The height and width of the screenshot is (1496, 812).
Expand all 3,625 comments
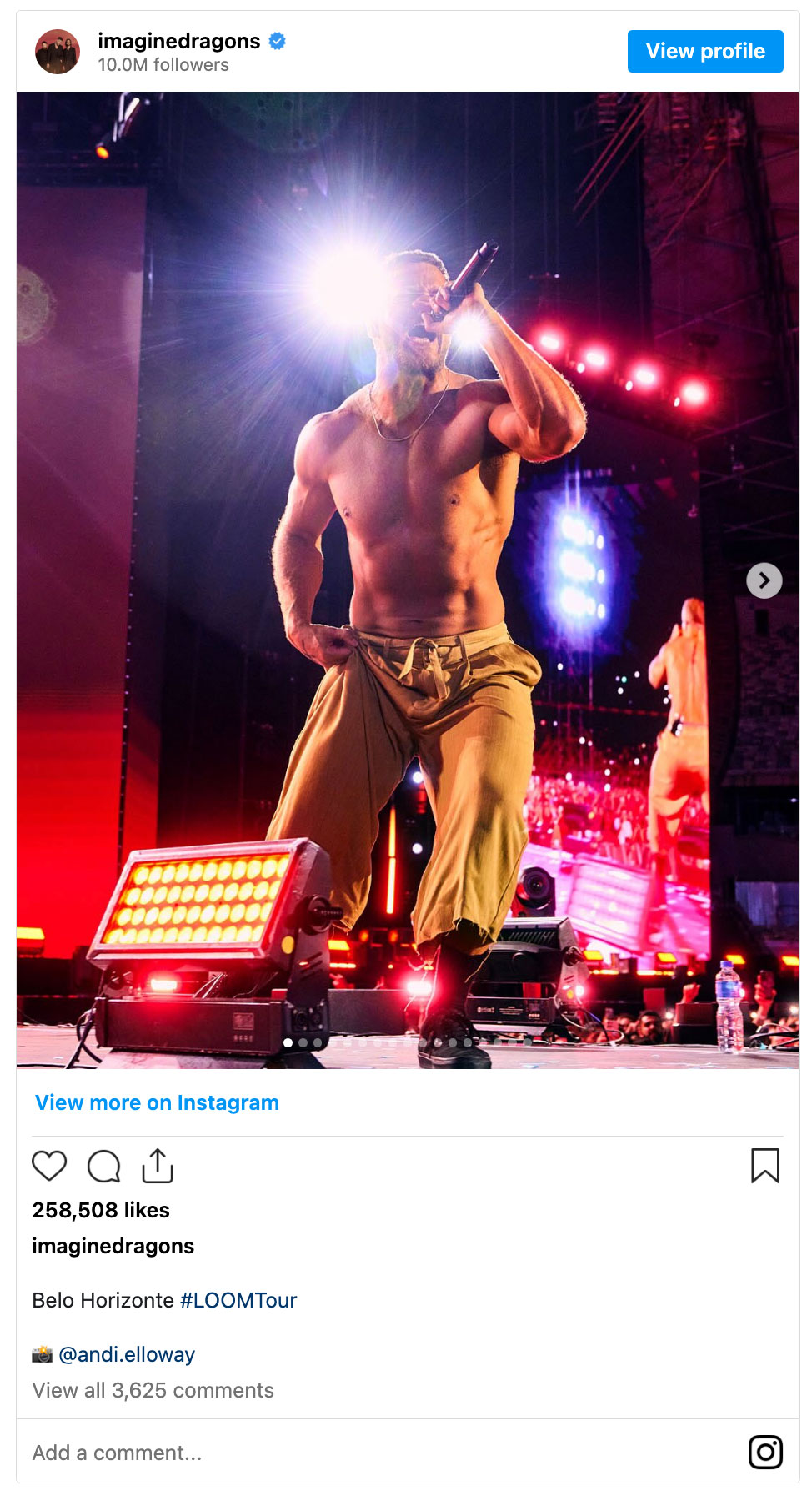pyautogui.click(x=153, y=1390)
